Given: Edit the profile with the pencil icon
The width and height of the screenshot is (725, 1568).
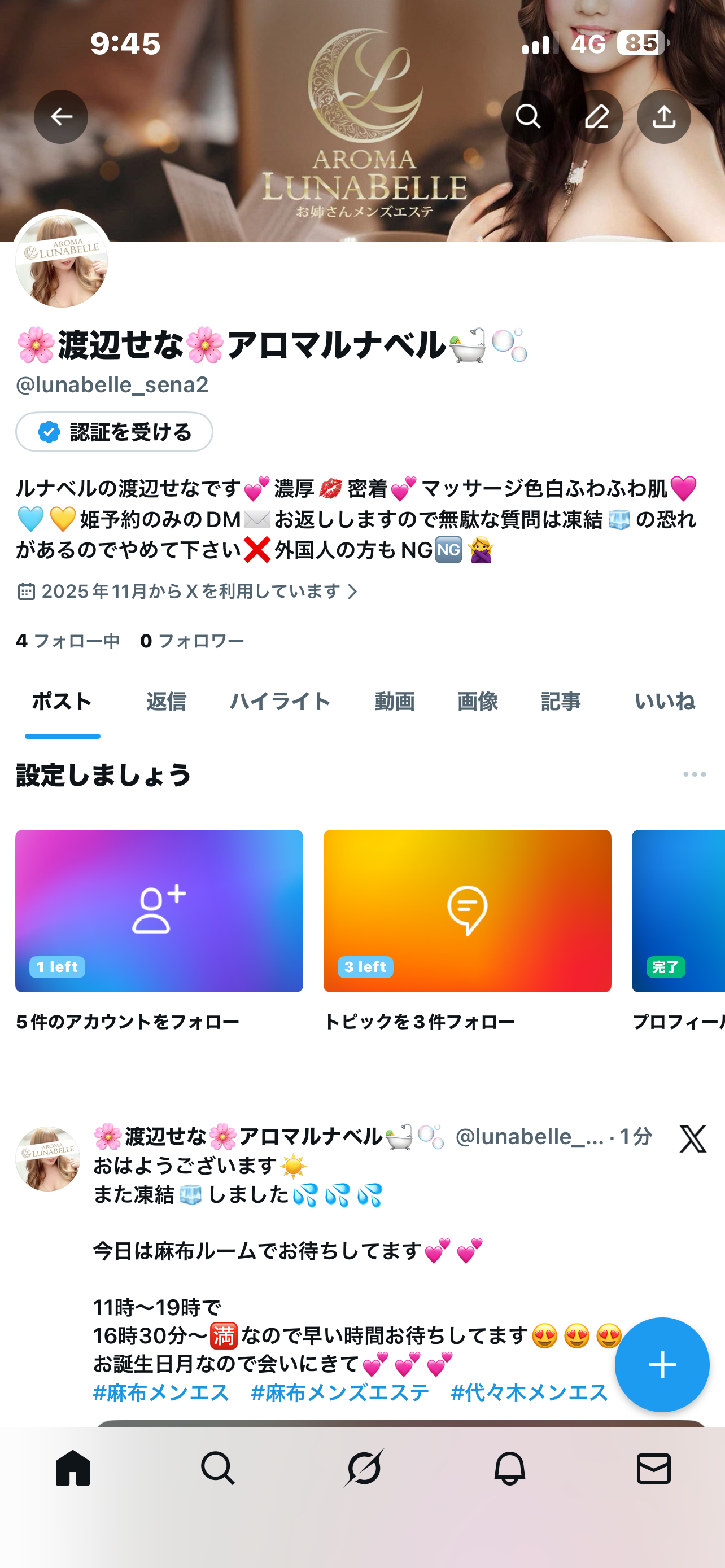Looking at the screenshot, I should pyautogui.click(x=597, y=117).
